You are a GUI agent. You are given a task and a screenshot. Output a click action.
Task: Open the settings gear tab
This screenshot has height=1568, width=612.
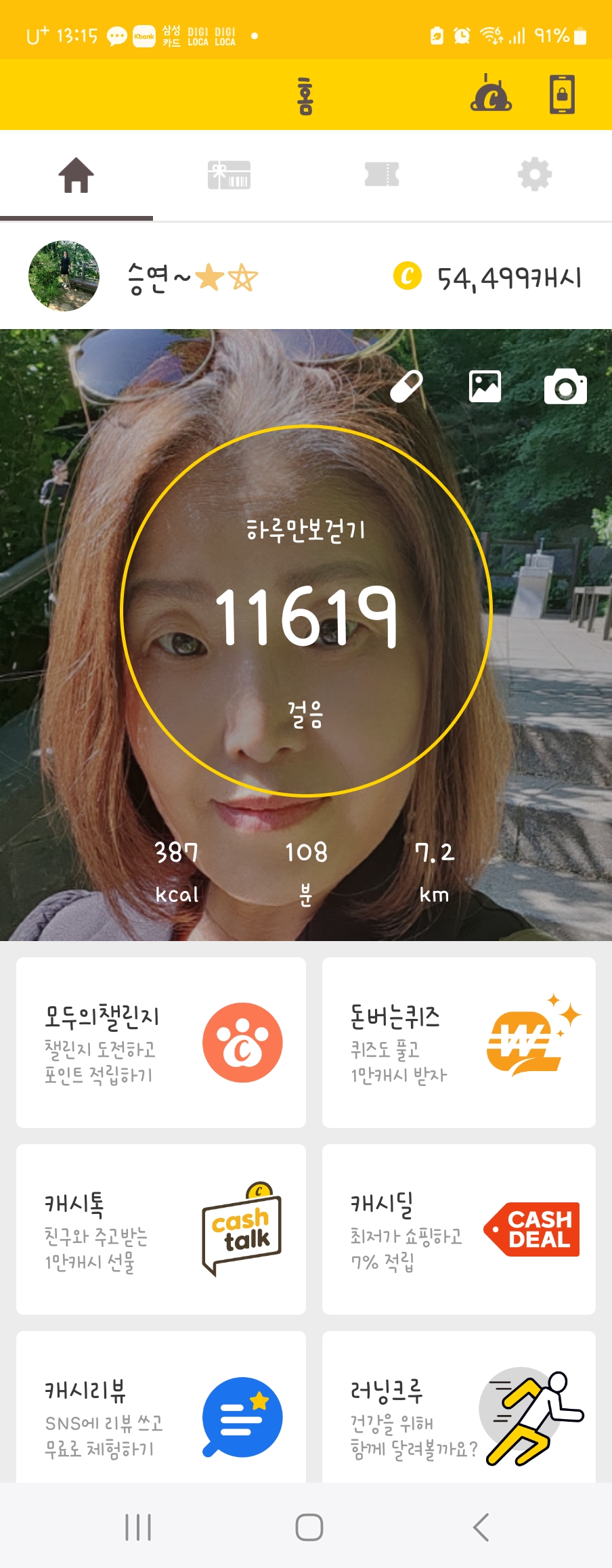tap(535, 175)
